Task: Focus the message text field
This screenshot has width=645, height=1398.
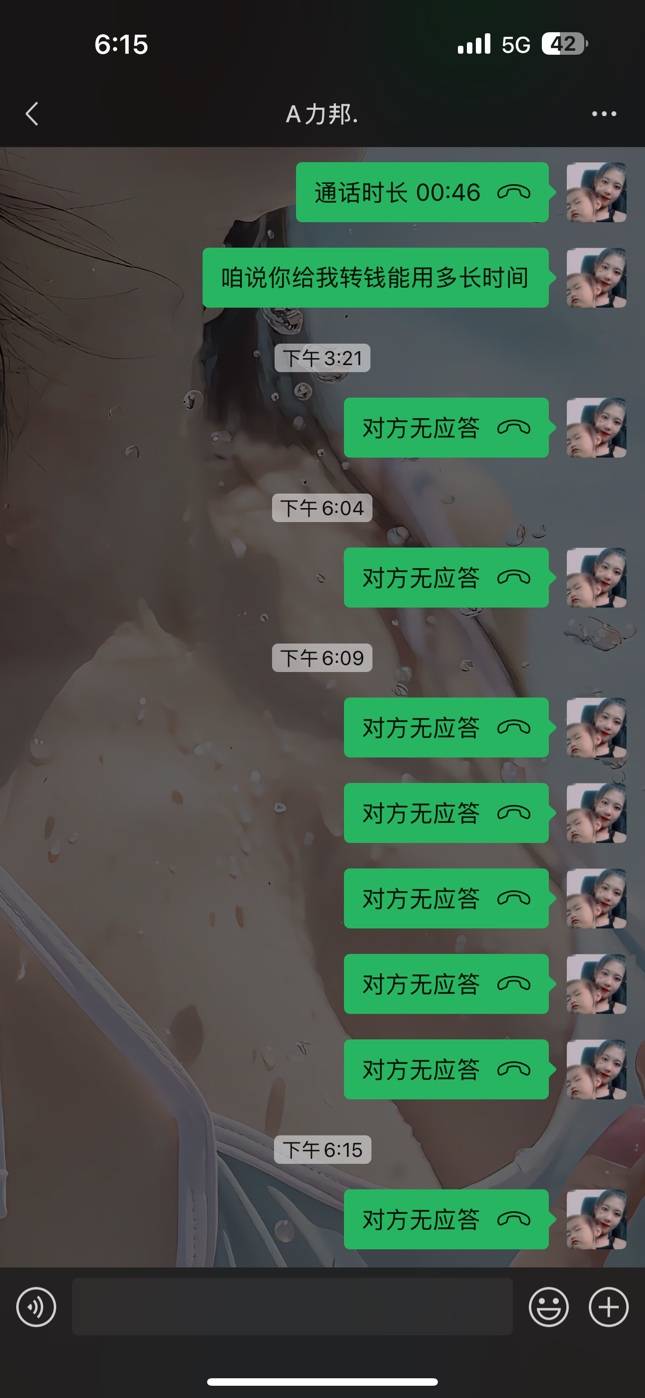Action: tap(292, 1306)
